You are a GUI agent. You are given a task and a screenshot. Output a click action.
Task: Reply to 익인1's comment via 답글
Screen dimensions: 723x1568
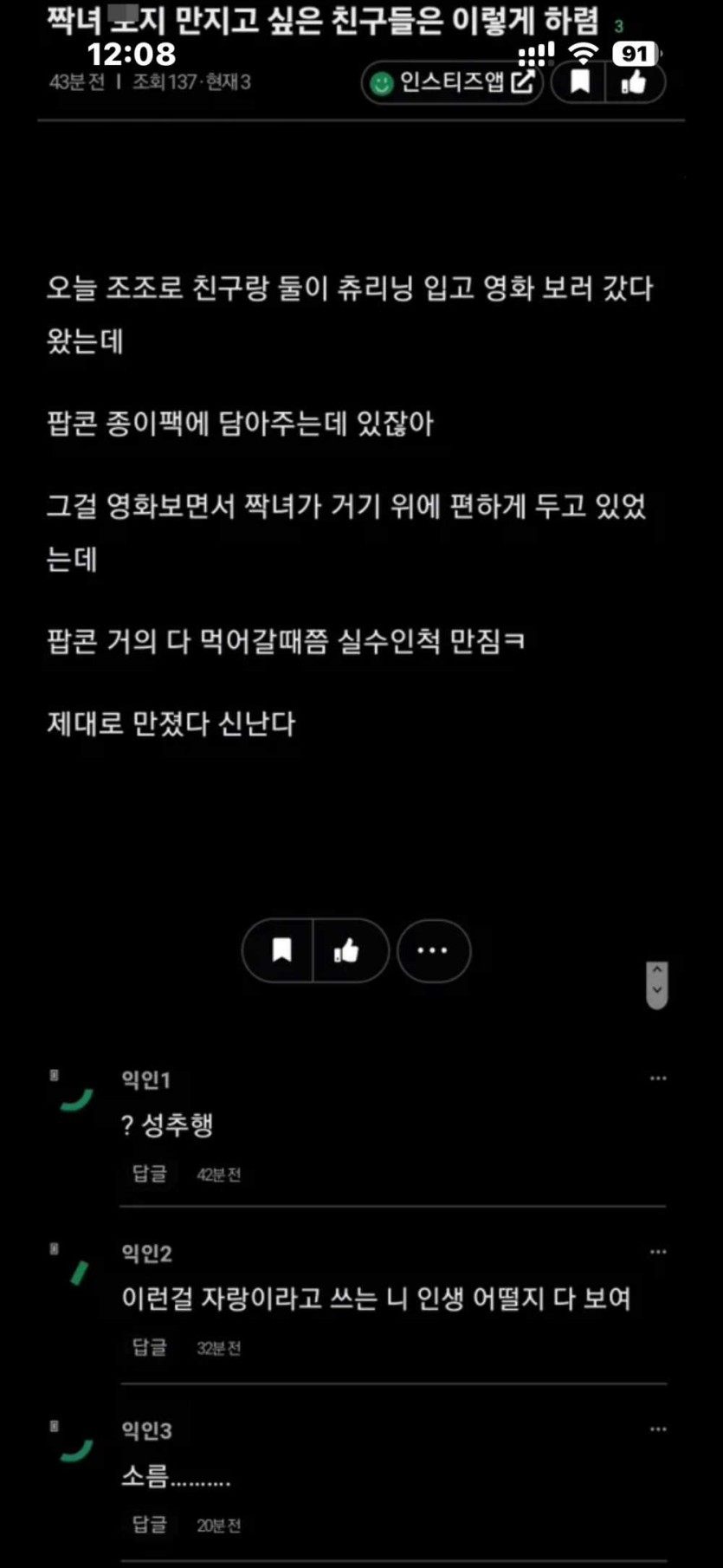pyautogui.click(x=149, y=1174)
